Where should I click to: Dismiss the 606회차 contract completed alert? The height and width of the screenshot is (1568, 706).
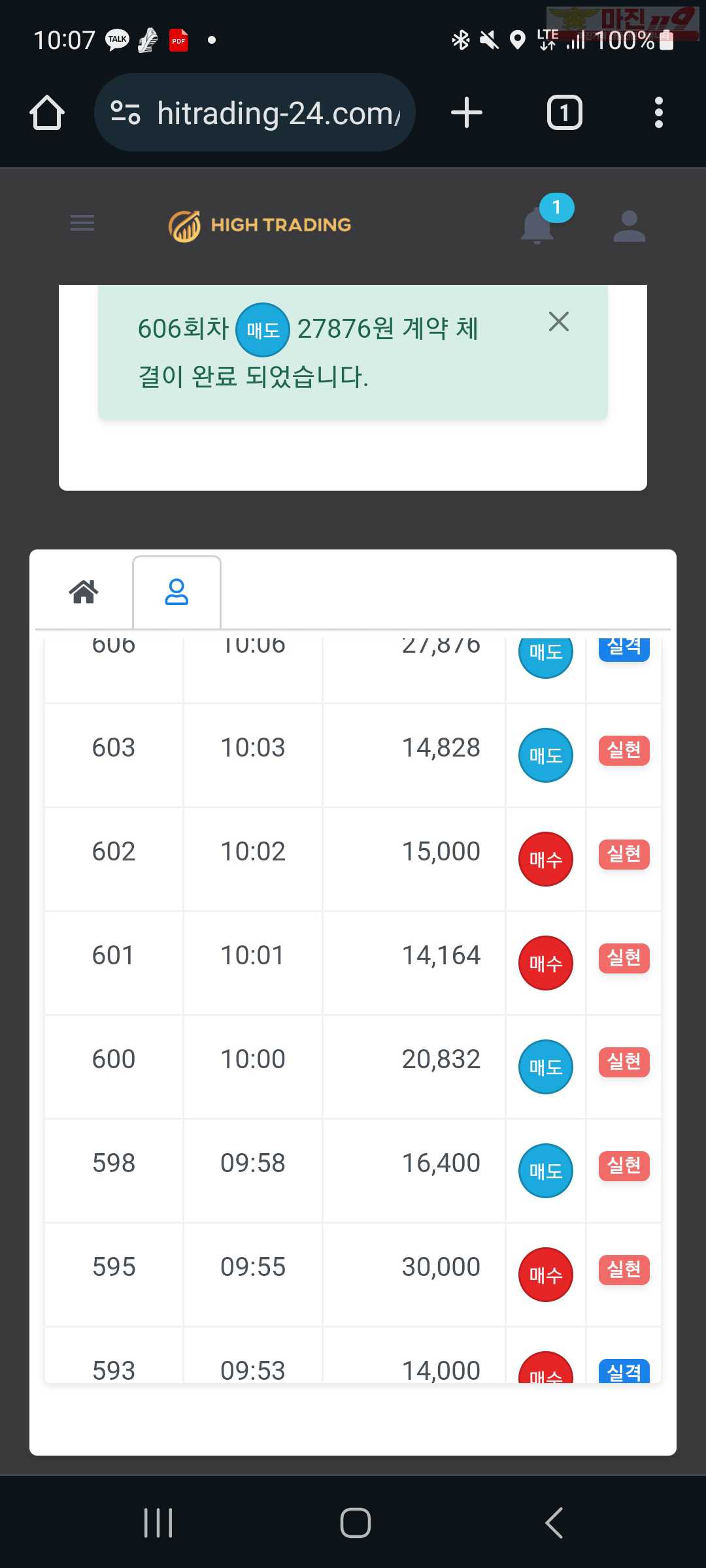(x=559, y=321)
